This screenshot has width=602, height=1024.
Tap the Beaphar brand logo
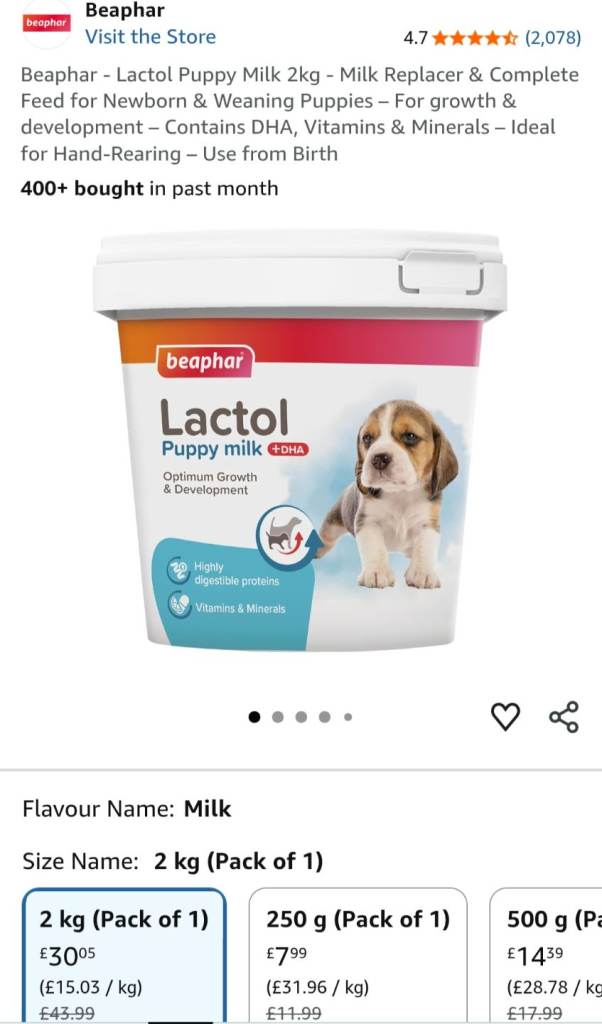(x=46, y=24)
